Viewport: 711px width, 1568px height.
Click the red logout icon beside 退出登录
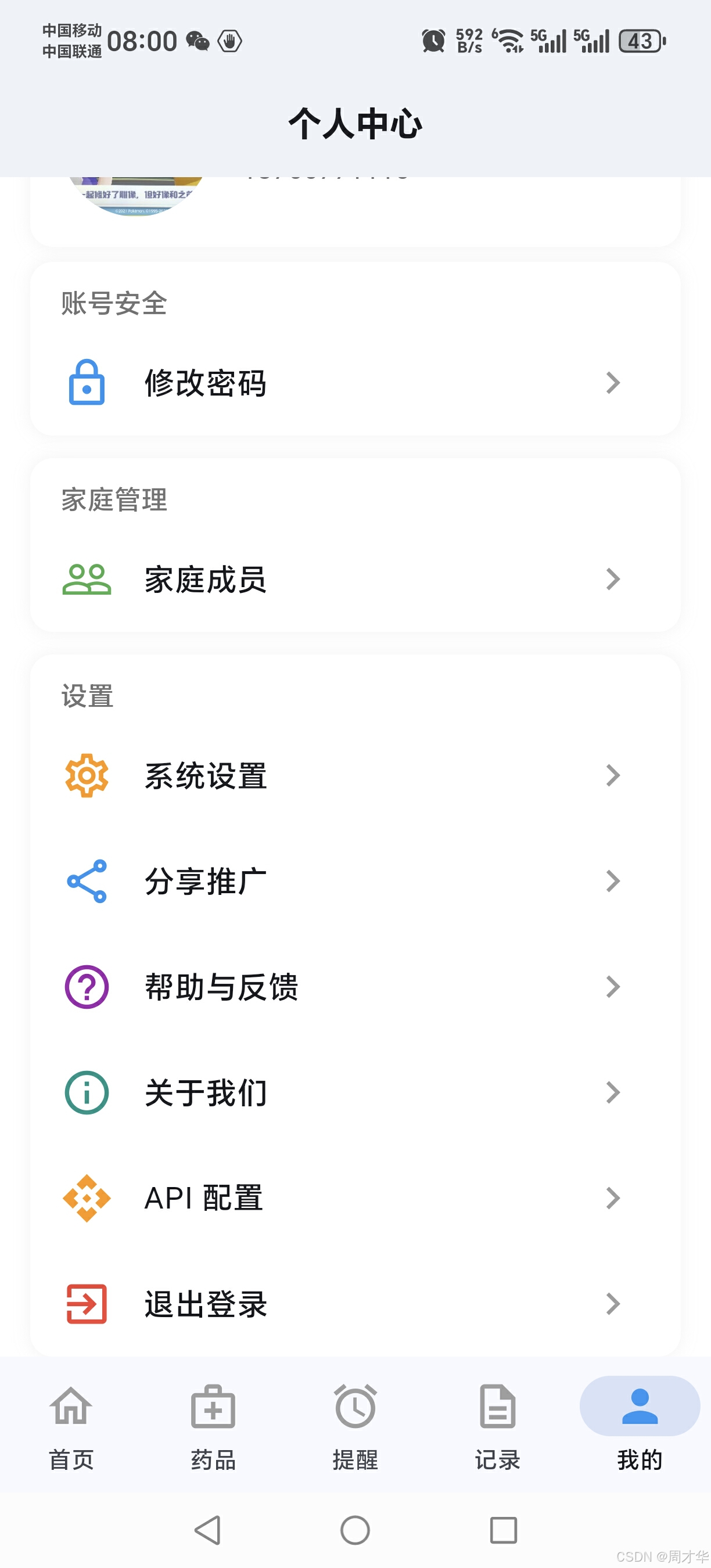tap(86, 1303)
